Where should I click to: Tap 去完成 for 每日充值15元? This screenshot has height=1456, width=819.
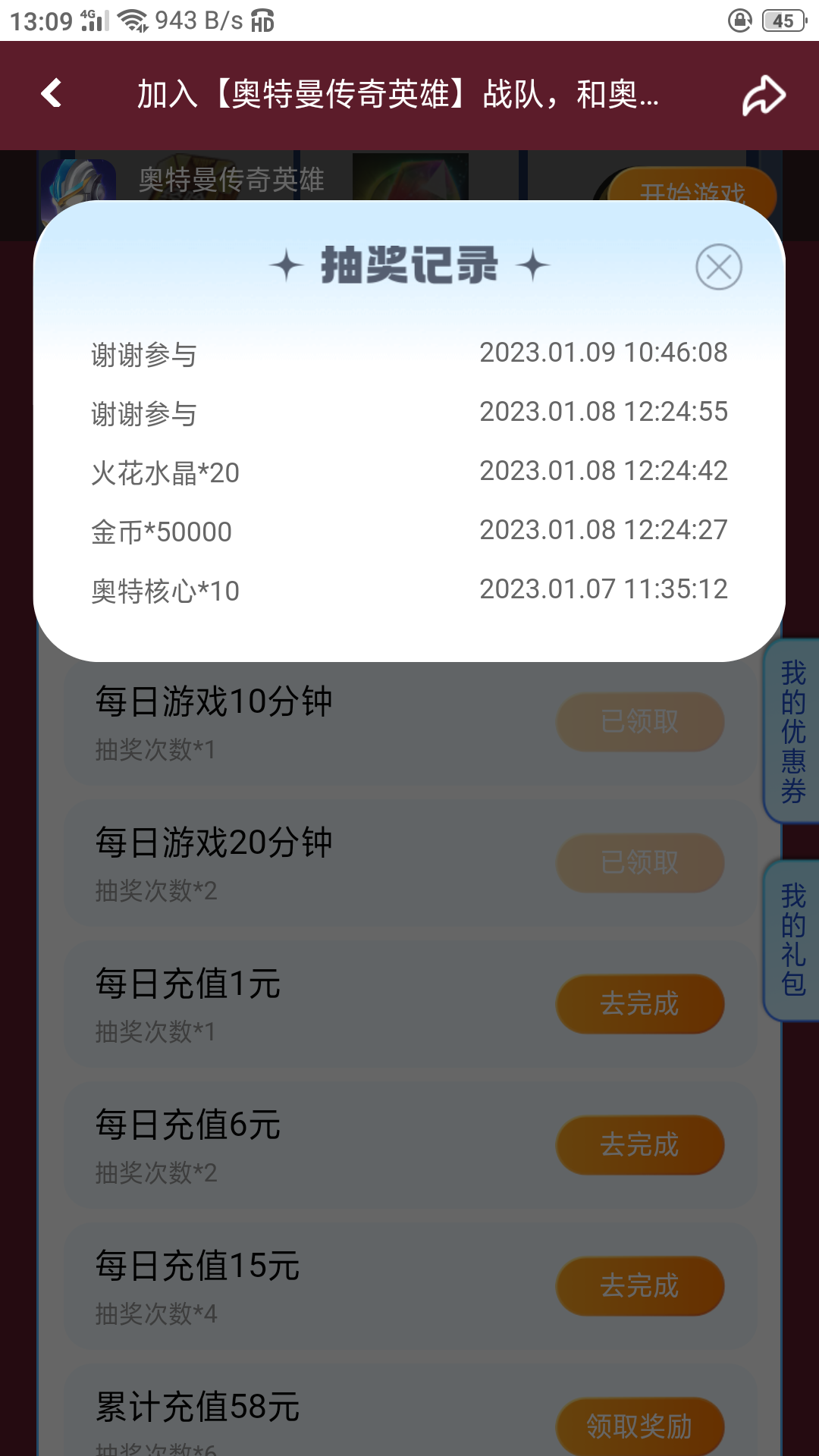coord(640,1286)
